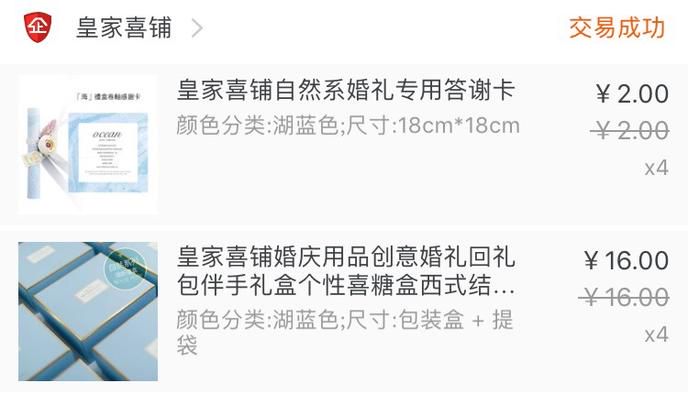Open the 皇家喜铺 store page
This screenshot has width=688, height=405.
pyautogui.click(x=123, y=28)
